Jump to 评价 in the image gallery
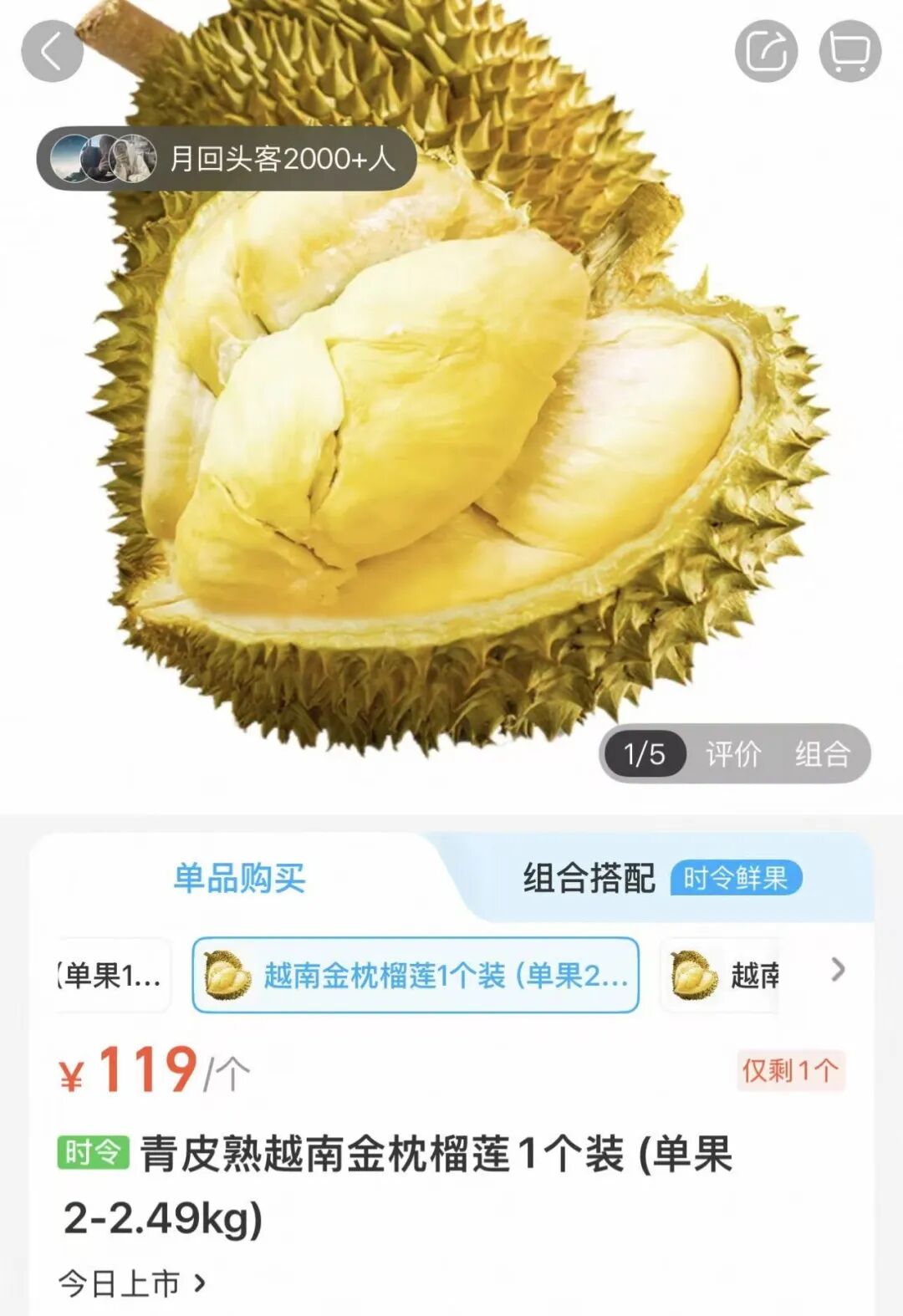The width and height of the screenshot is (903, 1316). click(732, 753)
